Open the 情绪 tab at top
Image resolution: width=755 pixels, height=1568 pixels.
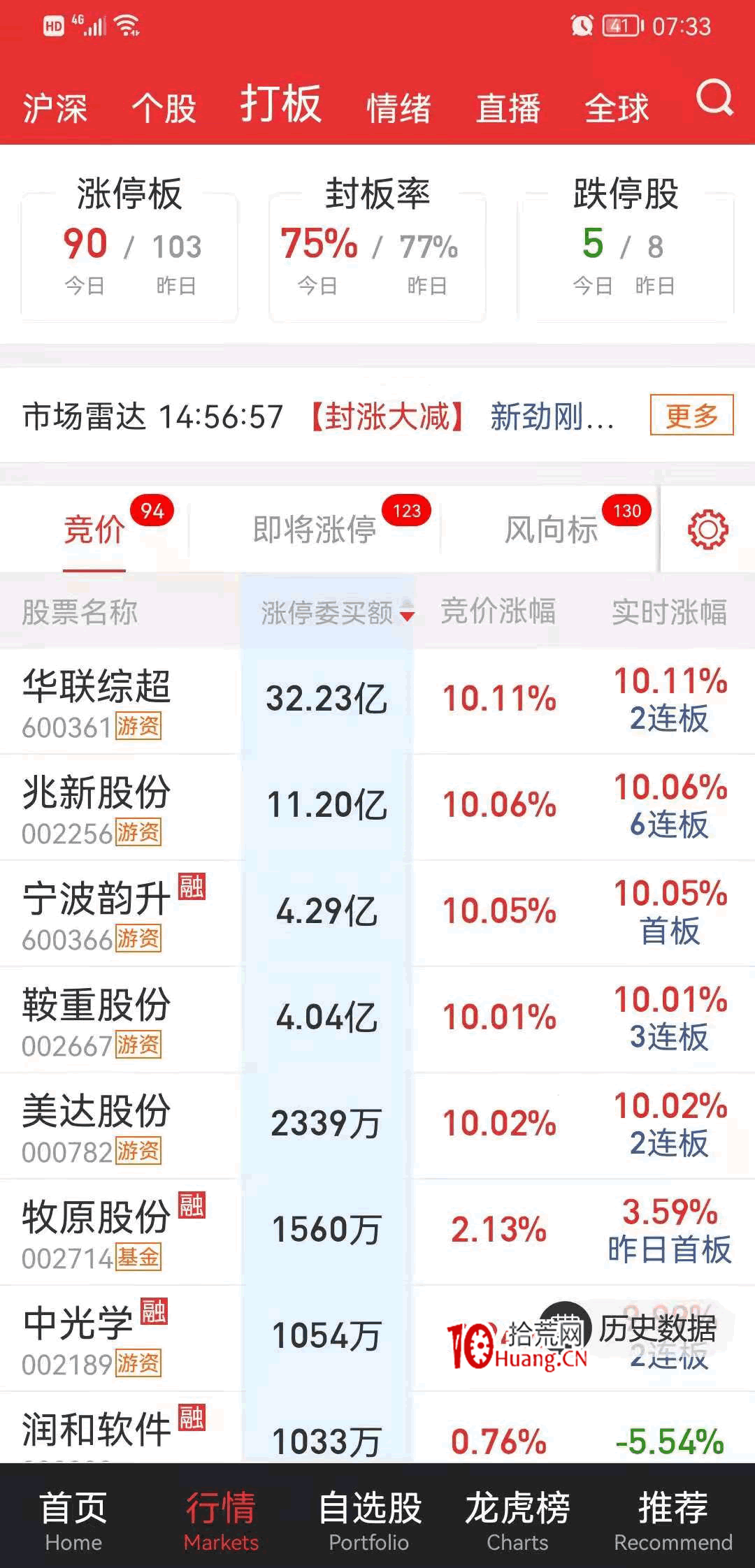tap(398, 106)
